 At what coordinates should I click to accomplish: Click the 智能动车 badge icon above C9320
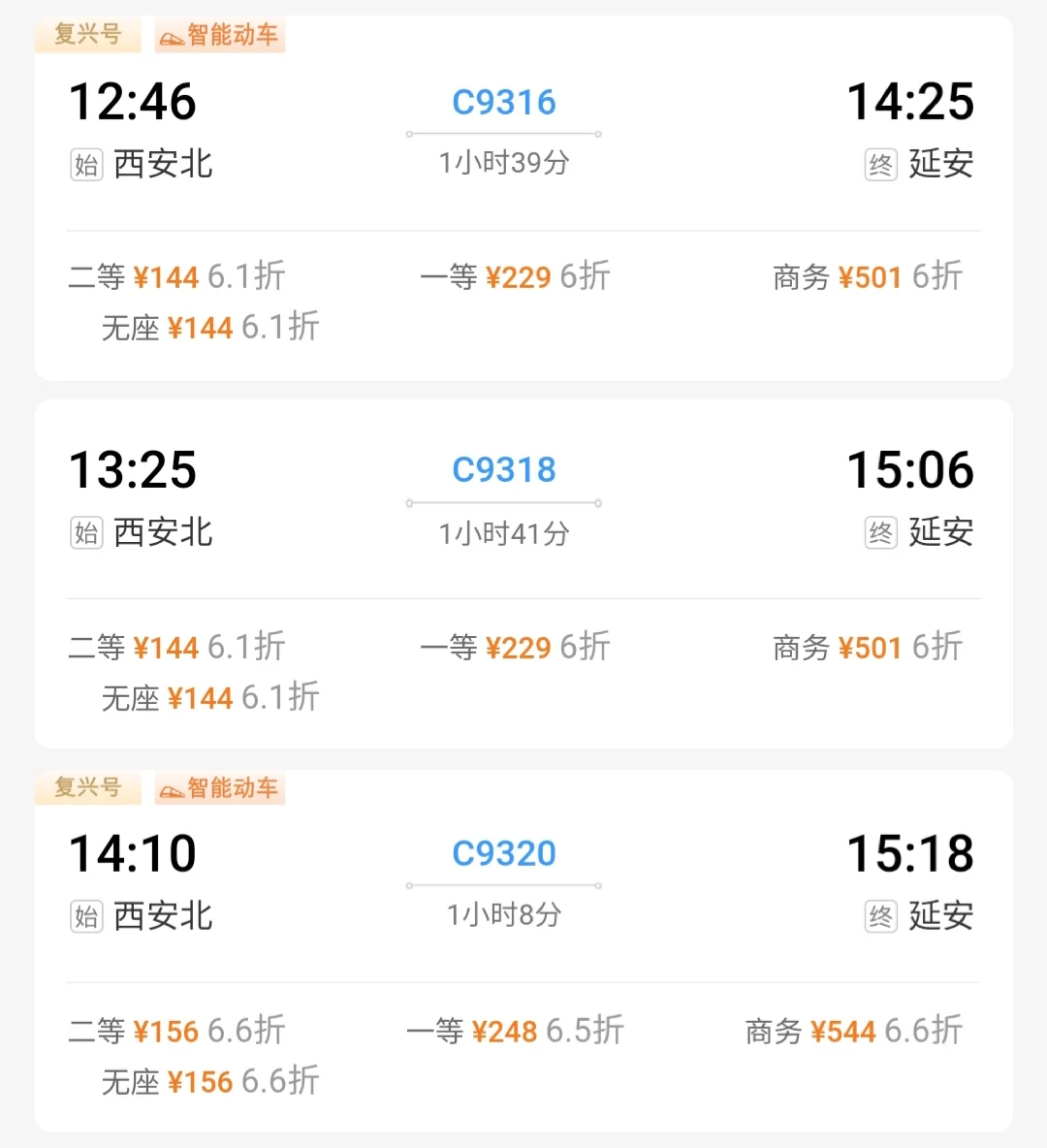pos(218,788)
